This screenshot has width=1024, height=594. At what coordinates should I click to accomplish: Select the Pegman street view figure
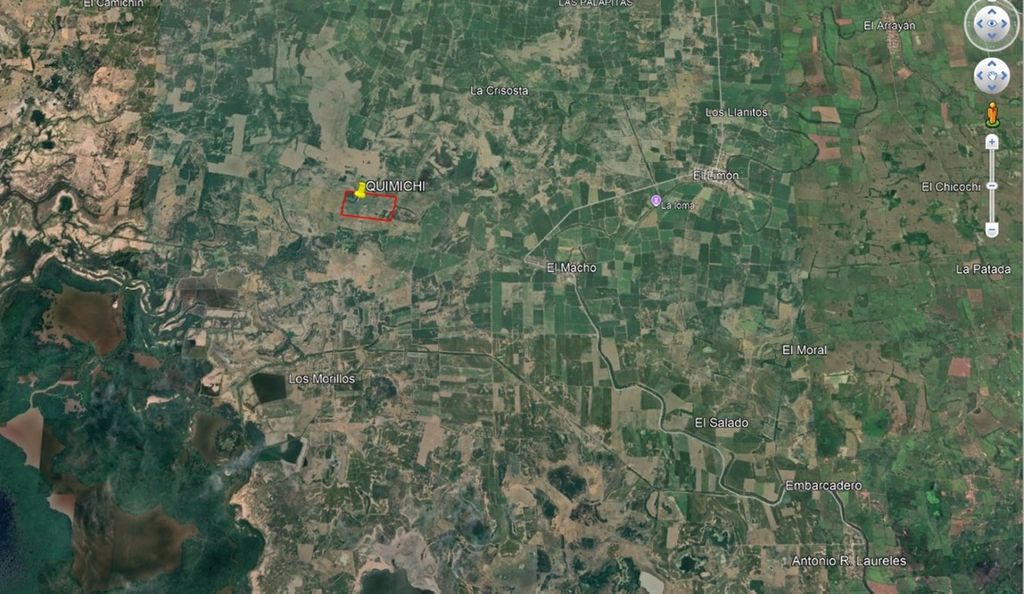[992, 113]
